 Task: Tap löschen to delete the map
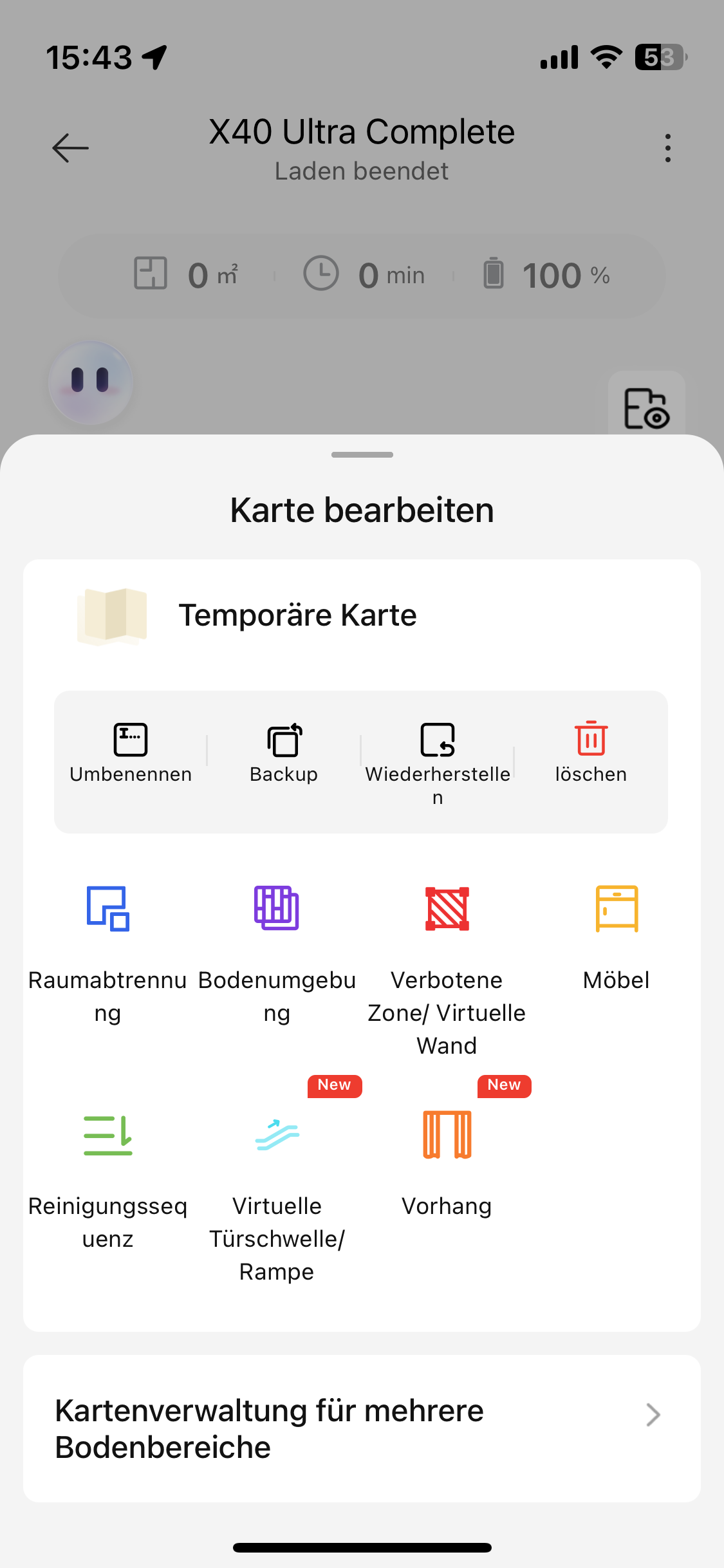(x=591, y=753)
